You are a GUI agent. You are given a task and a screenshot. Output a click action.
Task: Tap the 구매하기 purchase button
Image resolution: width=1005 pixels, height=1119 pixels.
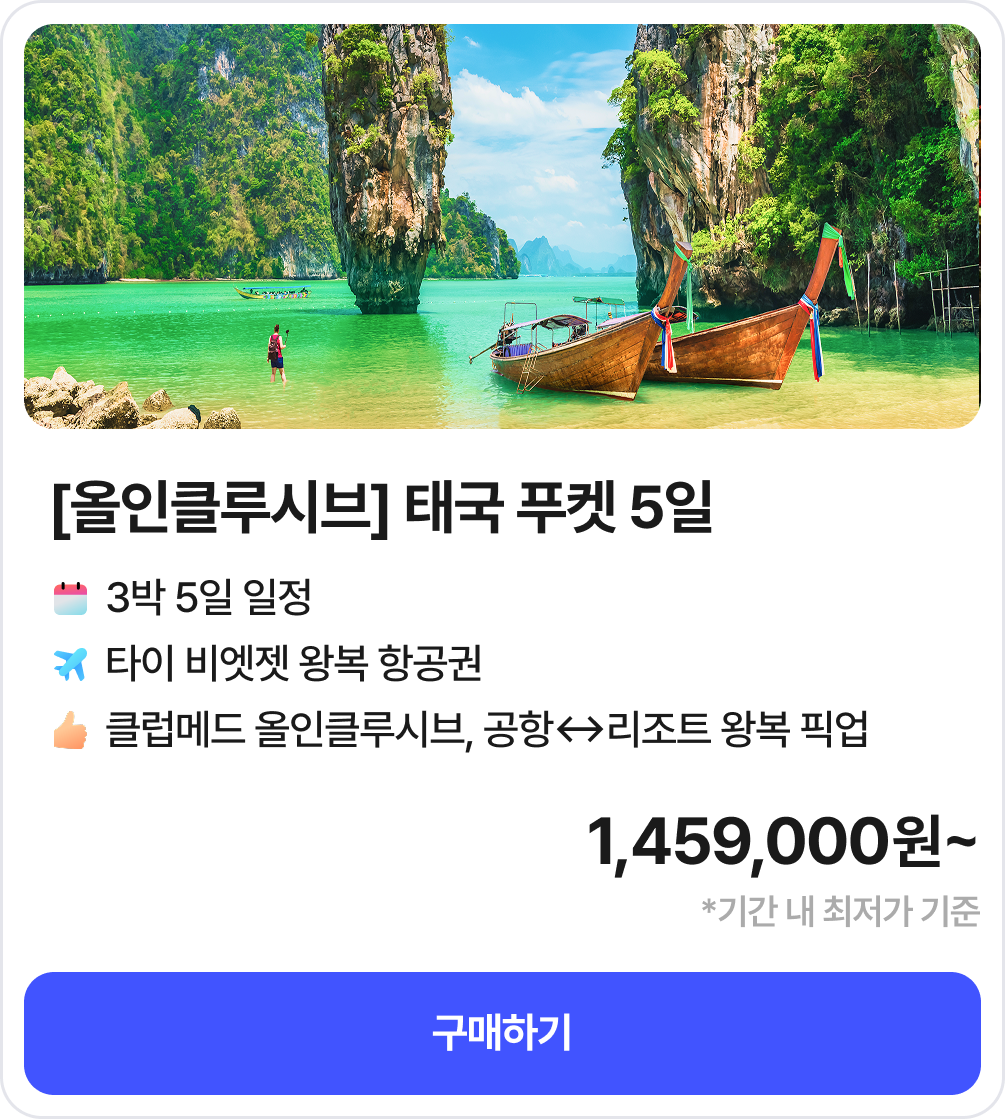(x=502, y=1033)
